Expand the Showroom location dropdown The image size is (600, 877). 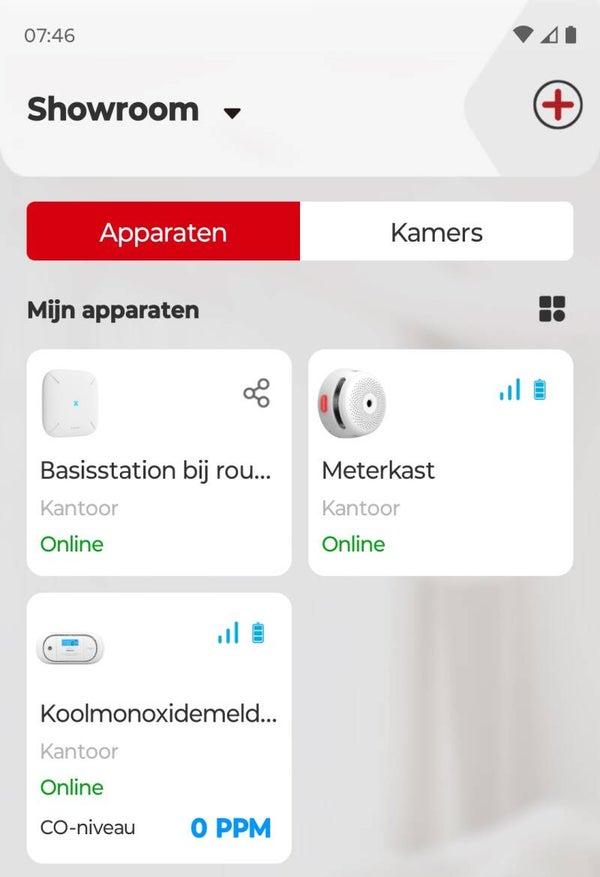pos(232,113)
